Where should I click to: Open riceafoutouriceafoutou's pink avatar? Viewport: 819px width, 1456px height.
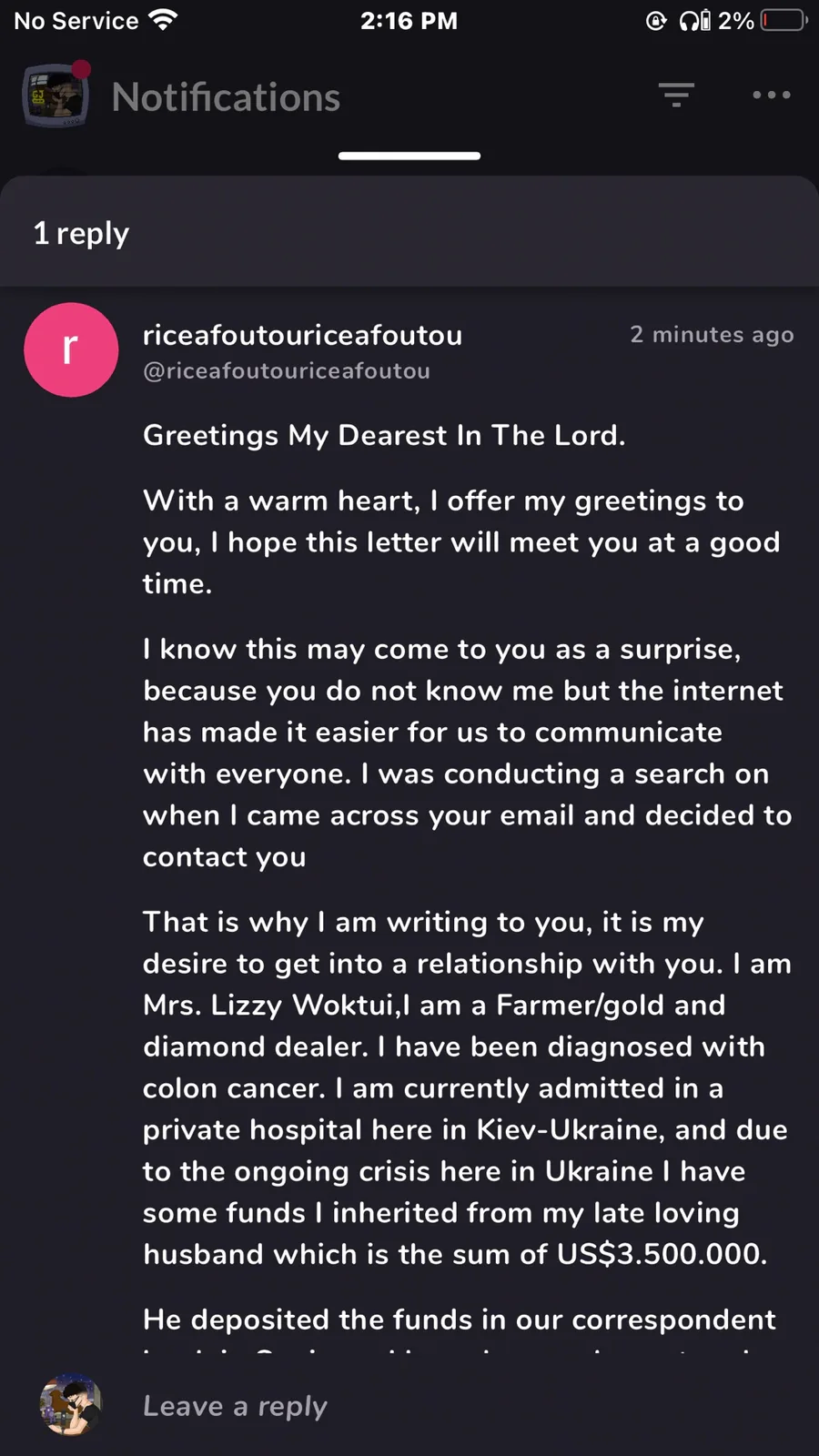click(71, 349)
